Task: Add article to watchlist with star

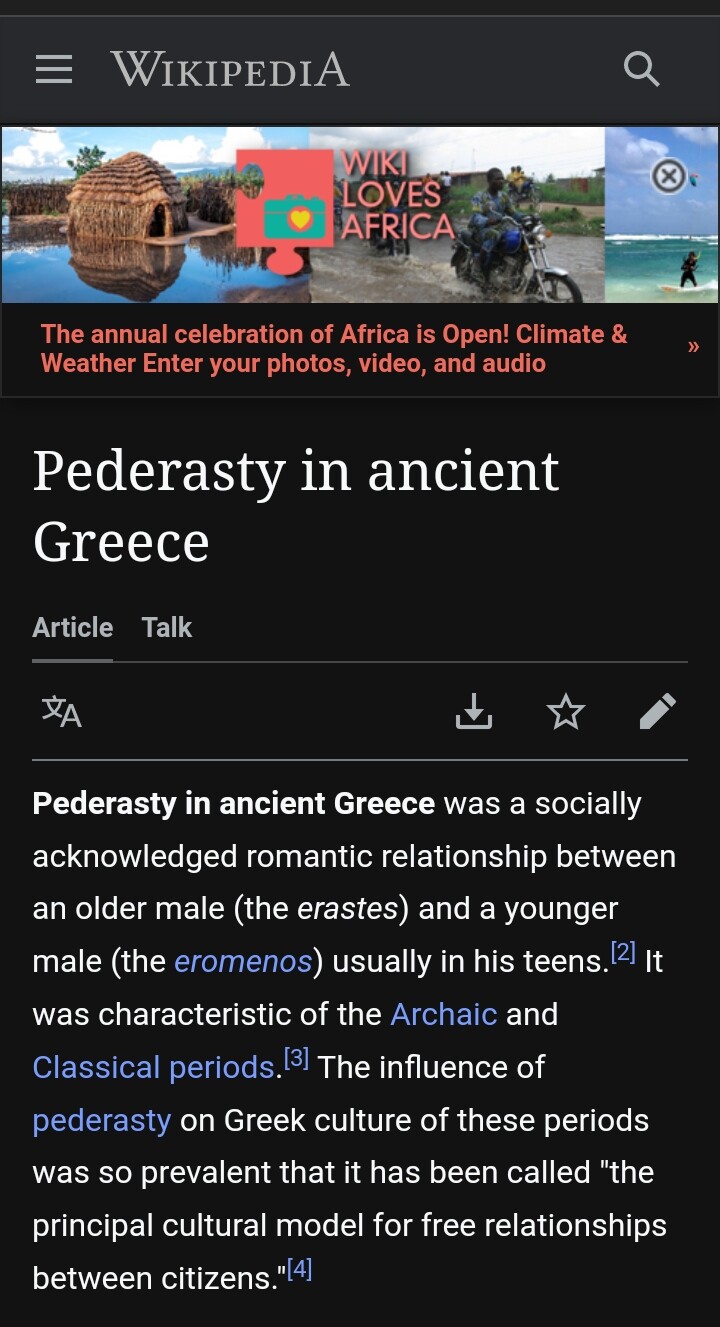Action: click(x=566, y=712)
